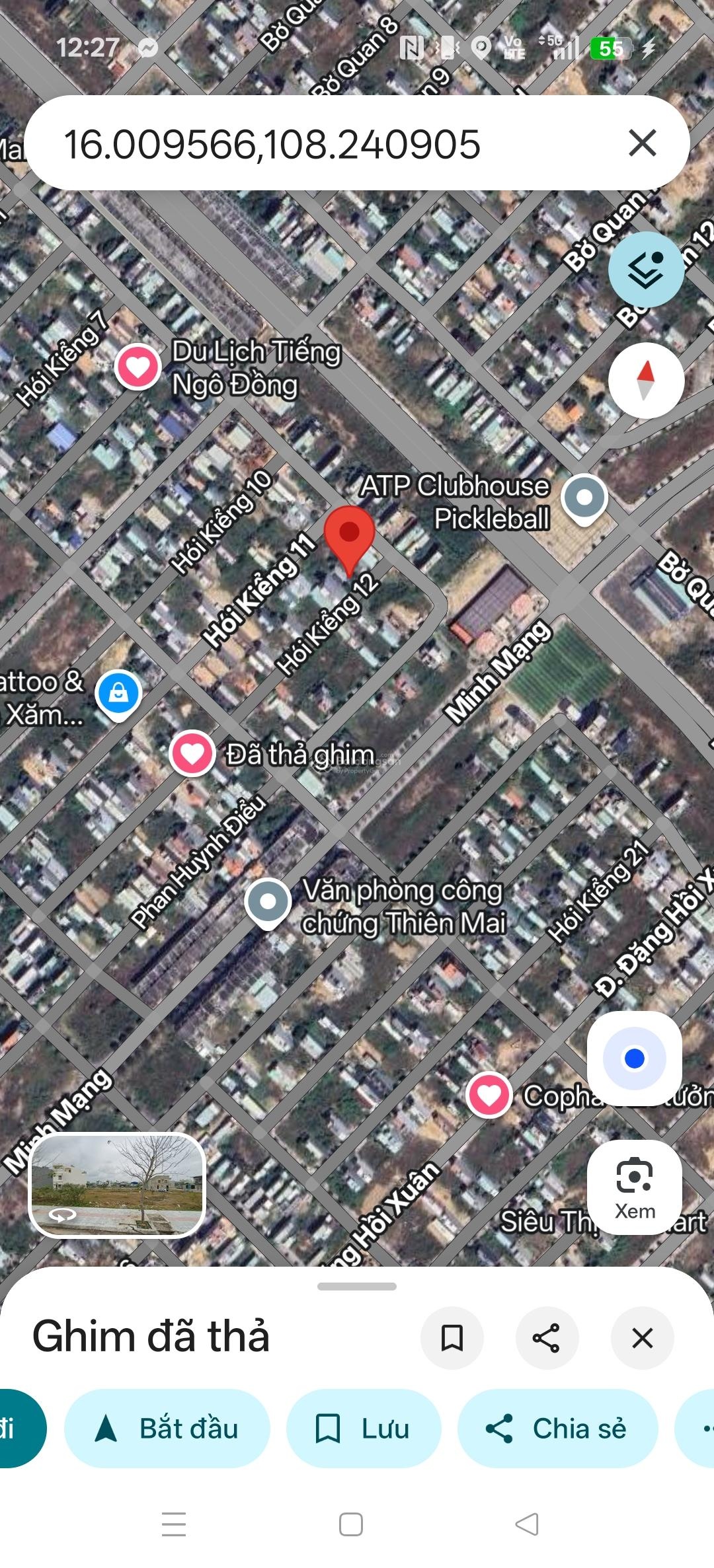Tap the coordinates search field
The image size is (714, 1568).
317,144
